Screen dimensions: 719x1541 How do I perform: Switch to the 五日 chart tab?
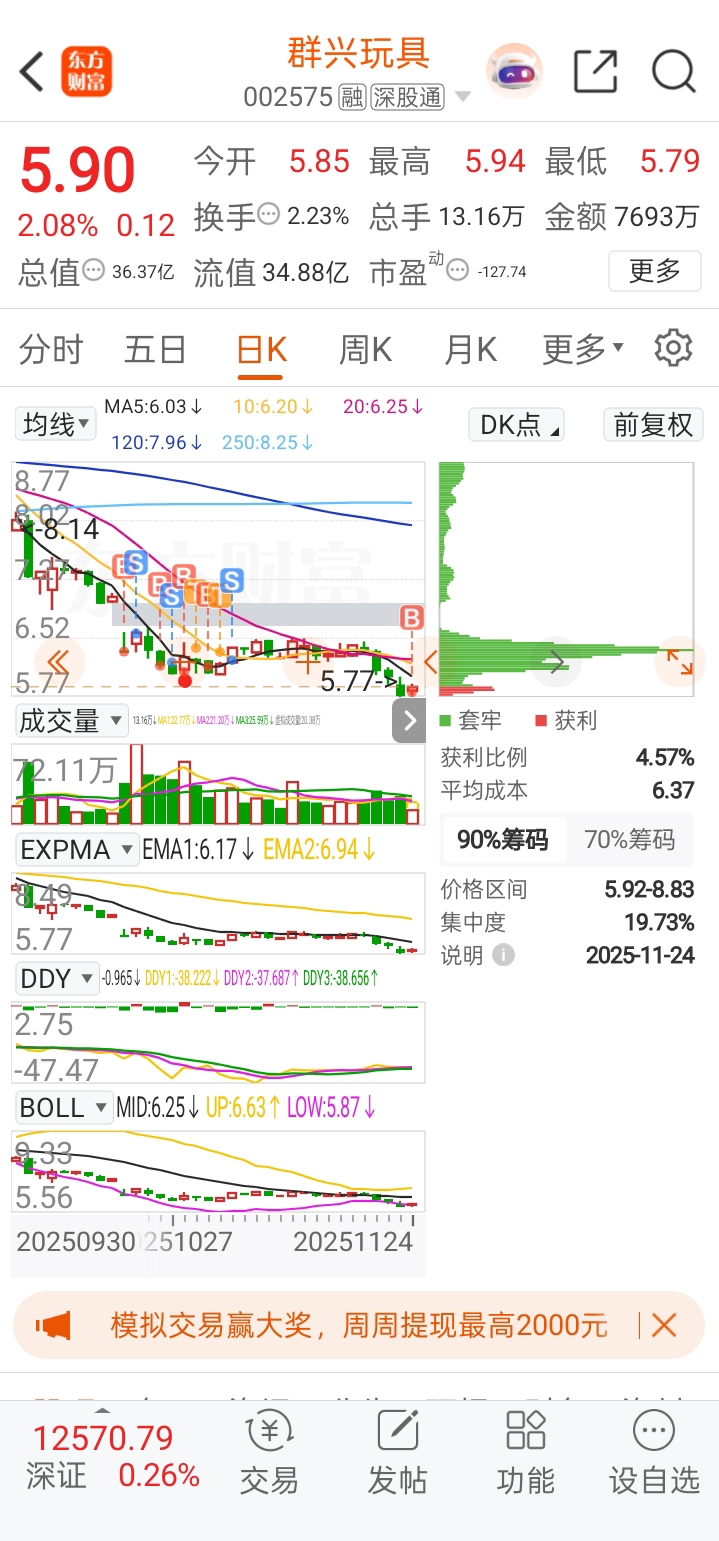[155, 350]
